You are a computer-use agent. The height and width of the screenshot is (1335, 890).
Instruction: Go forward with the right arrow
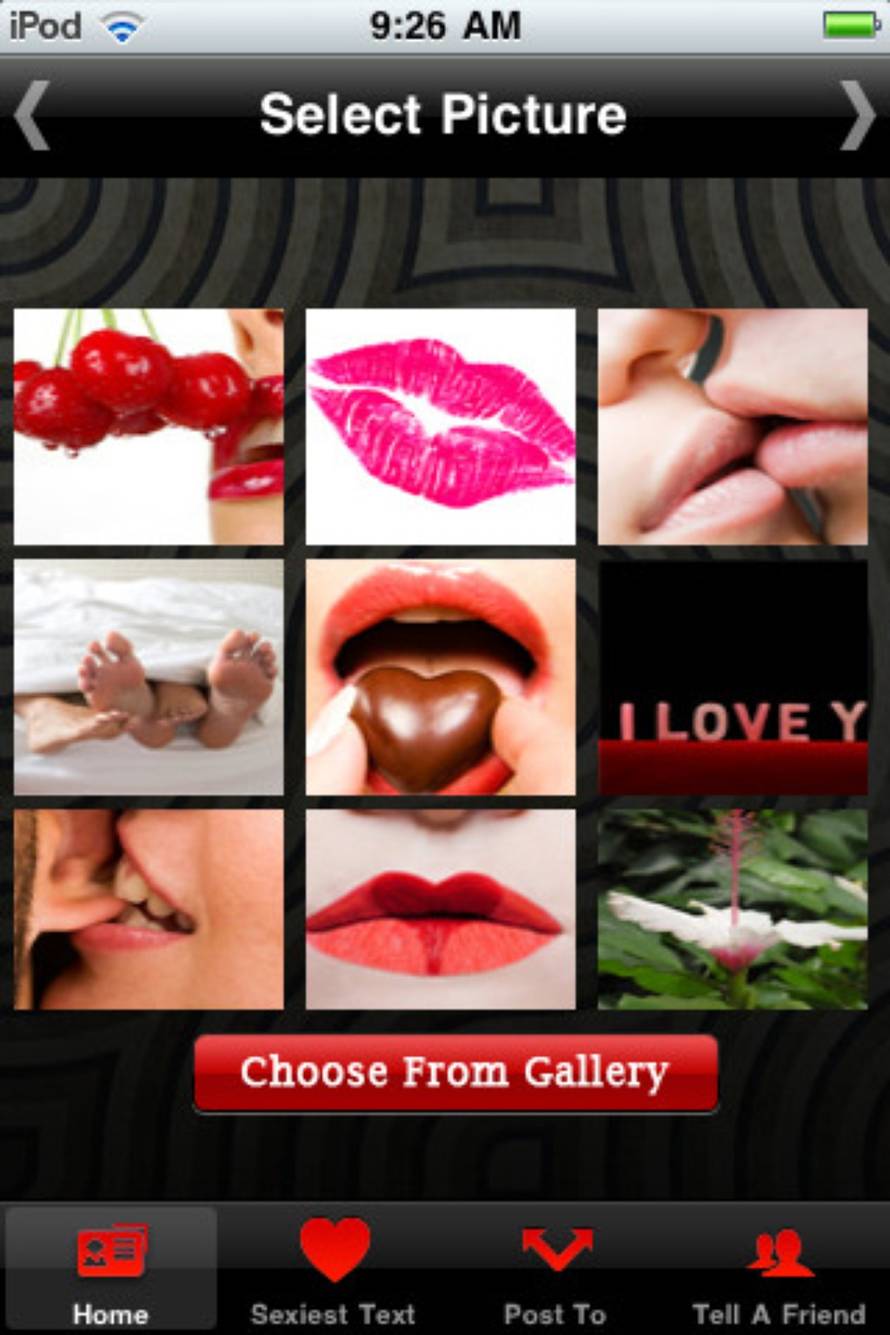click(857, 116)
